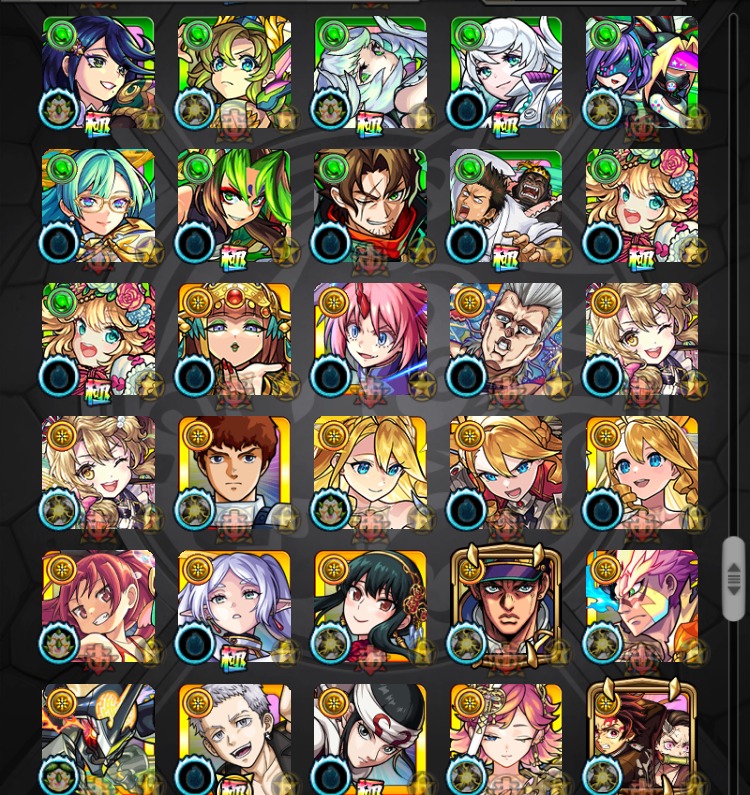
Task: Tap the scrollbar handle on the right edge
Action: (x=733, y=579)
